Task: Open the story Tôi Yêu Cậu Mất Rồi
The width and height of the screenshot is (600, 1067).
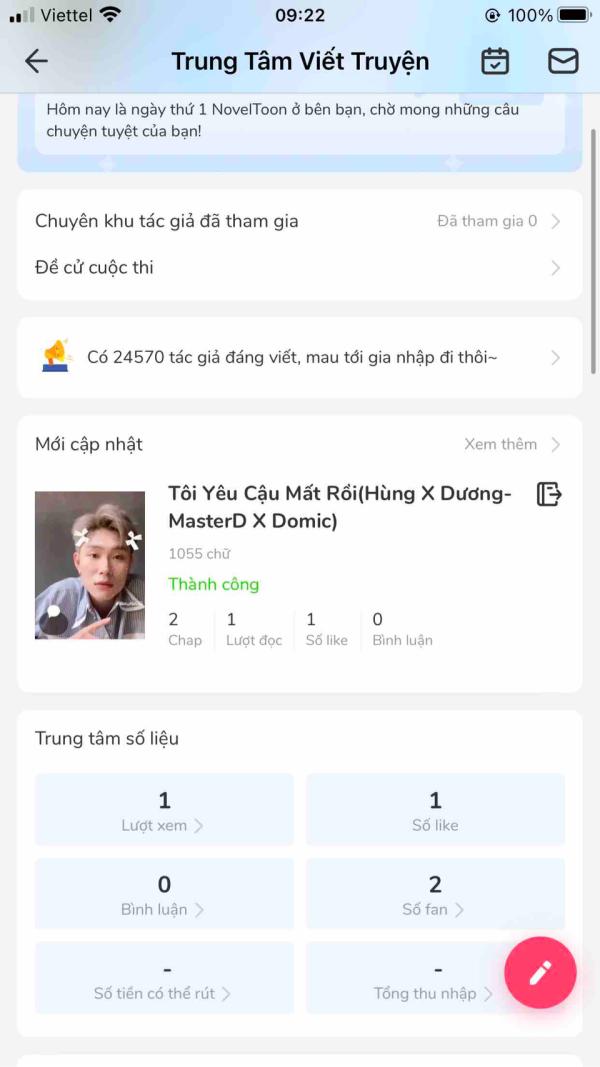Action: [x=339, y=507]
